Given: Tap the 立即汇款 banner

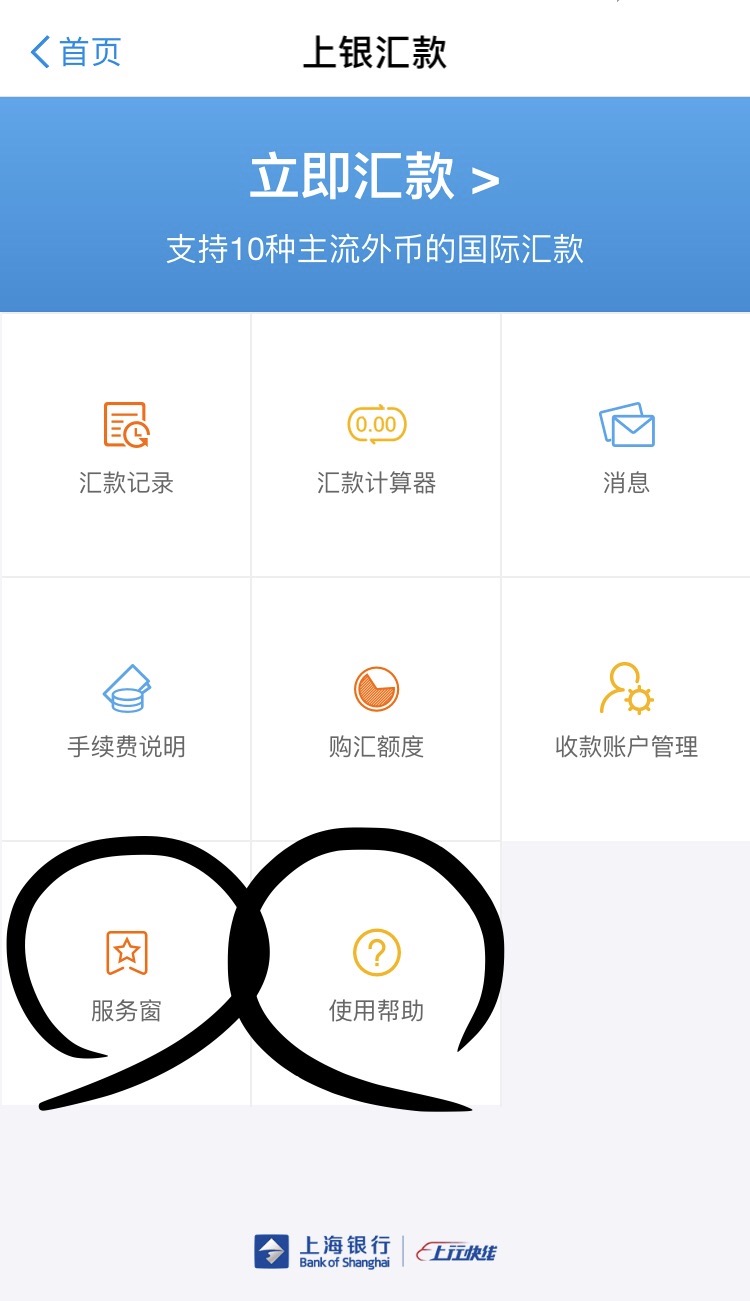Looking at the screenshot, I should [x=375, y=205].
